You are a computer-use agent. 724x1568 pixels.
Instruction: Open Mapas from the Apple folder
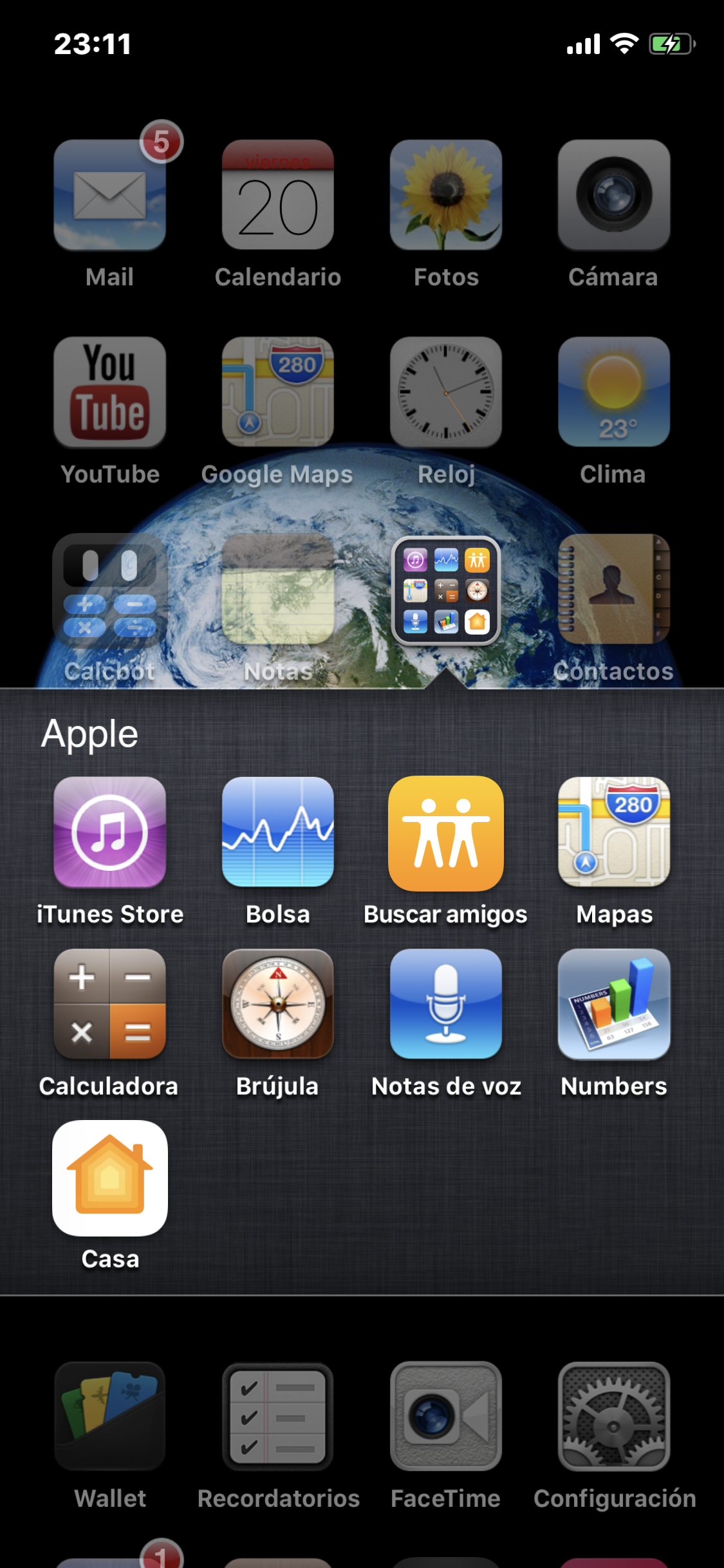(613, 832)
